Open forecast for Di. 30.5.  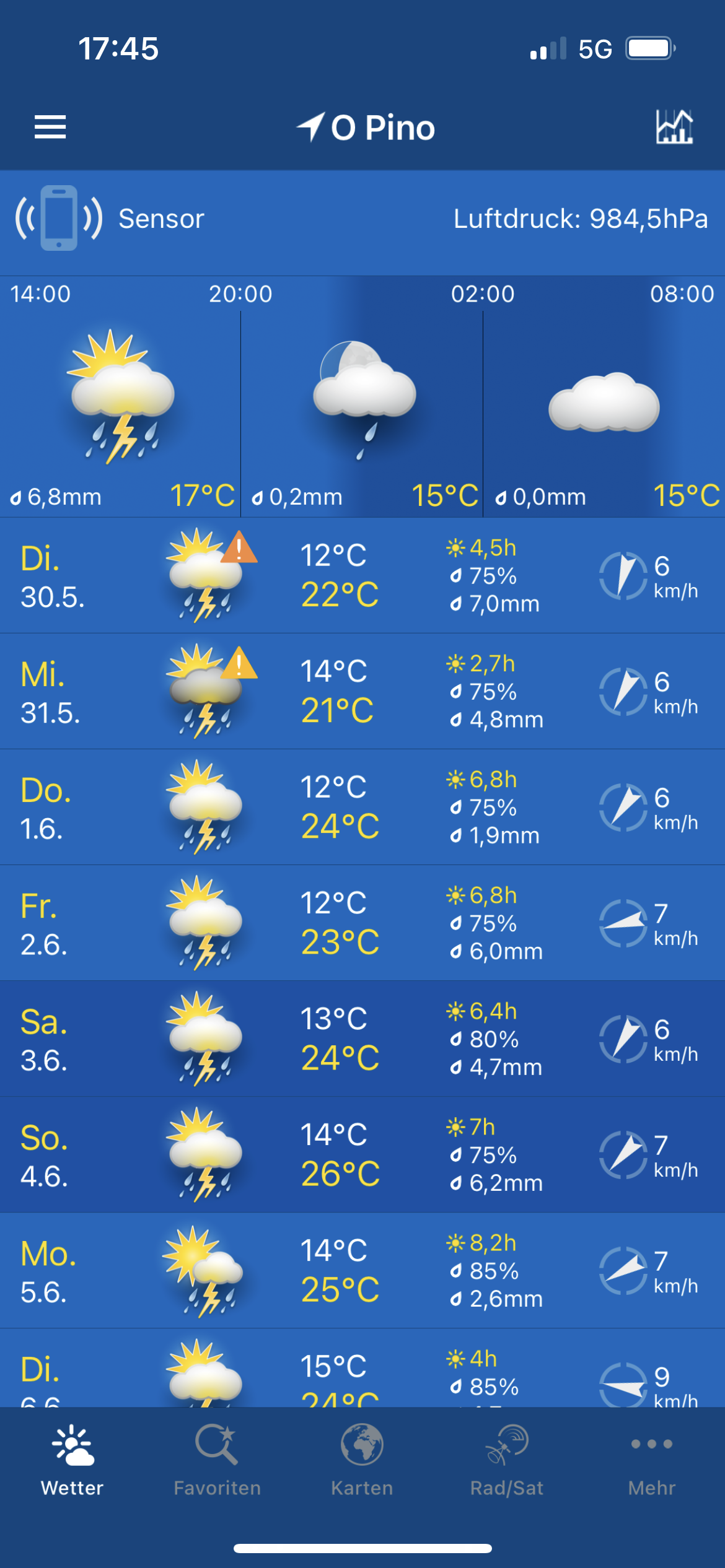coord(362,576)
